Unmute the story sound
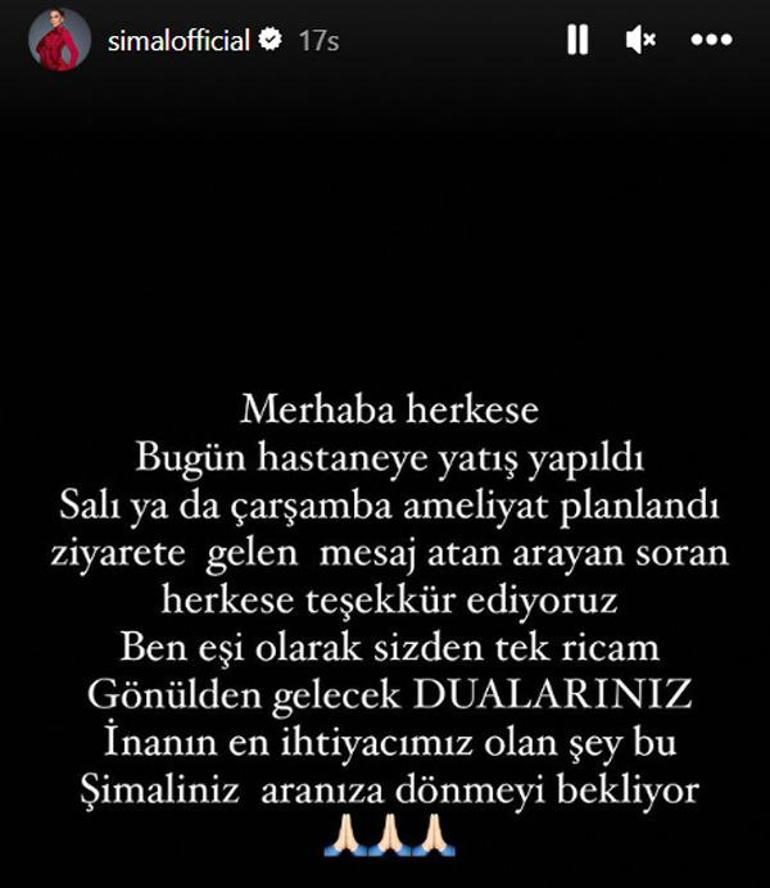This screenshot has width=770, height=888. pyautogui.click(x=640, y=41)
